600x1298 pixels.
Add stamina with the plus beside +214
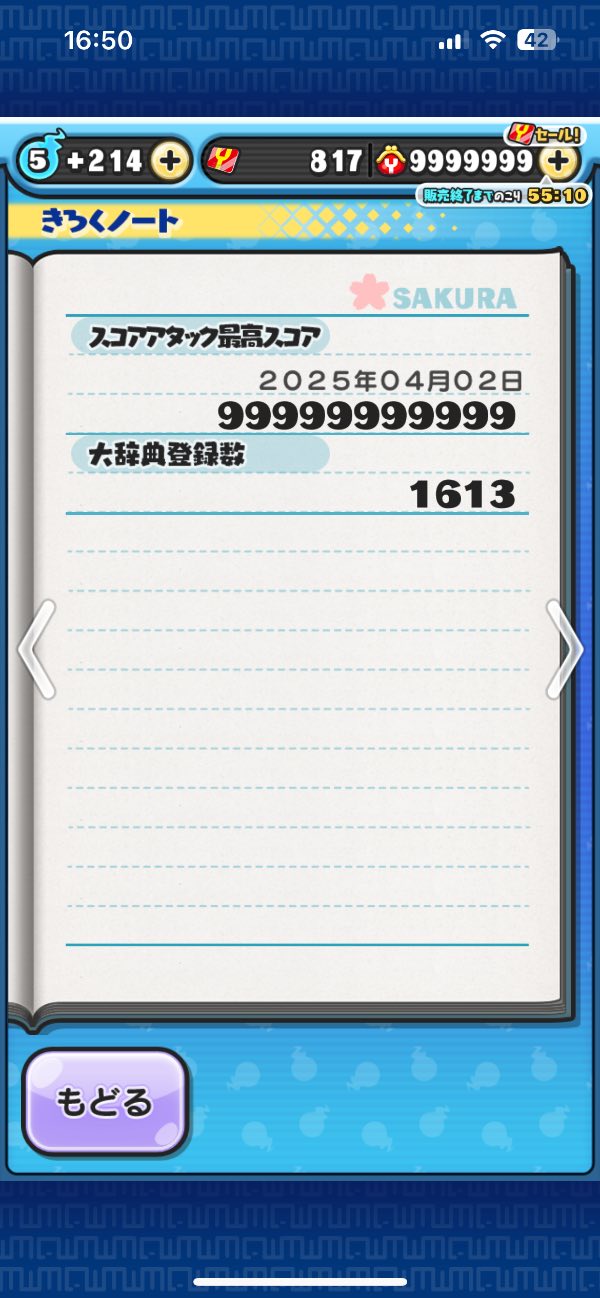170,161
